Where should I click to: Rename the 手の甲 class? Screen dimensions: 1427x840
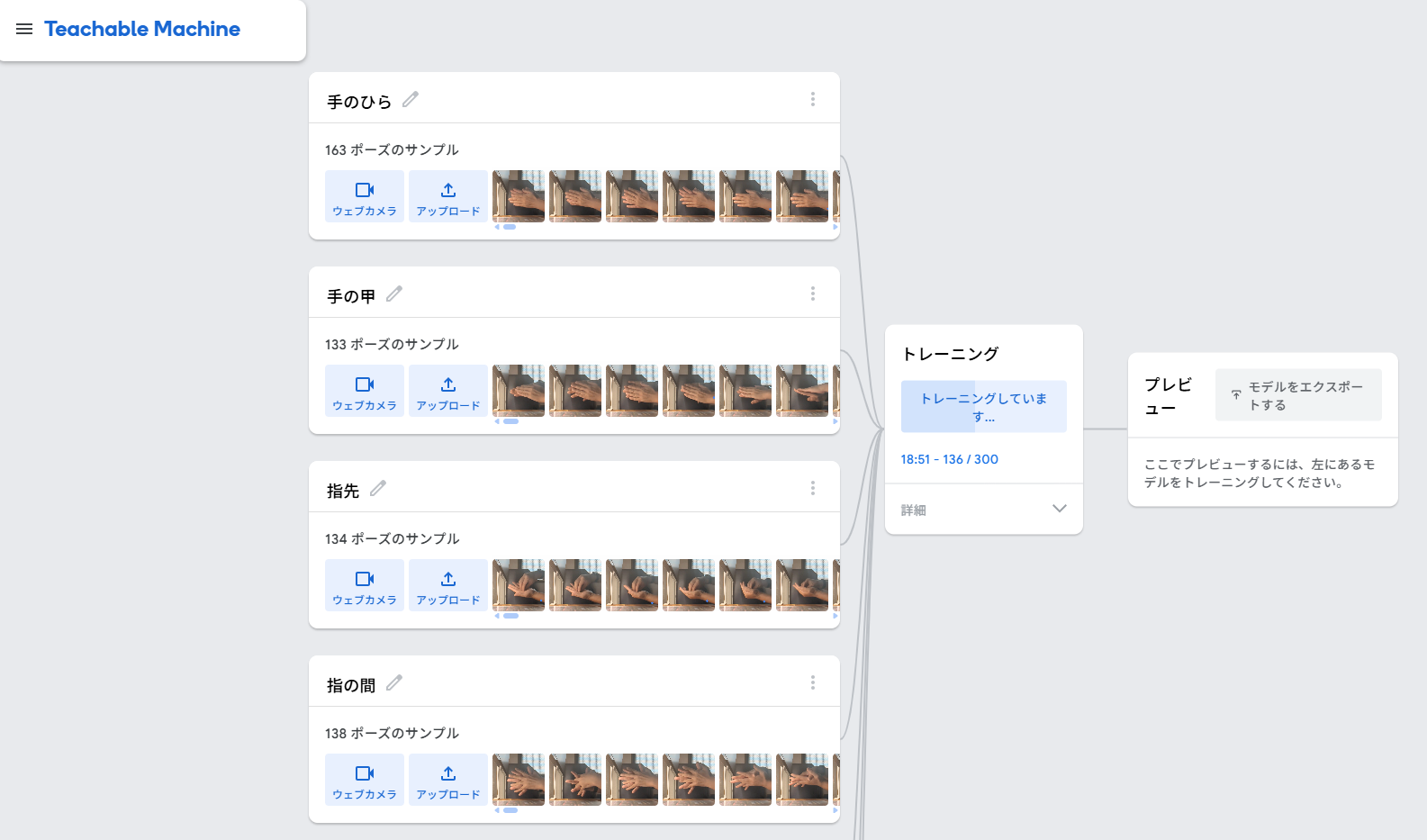(x=394, y=294)
